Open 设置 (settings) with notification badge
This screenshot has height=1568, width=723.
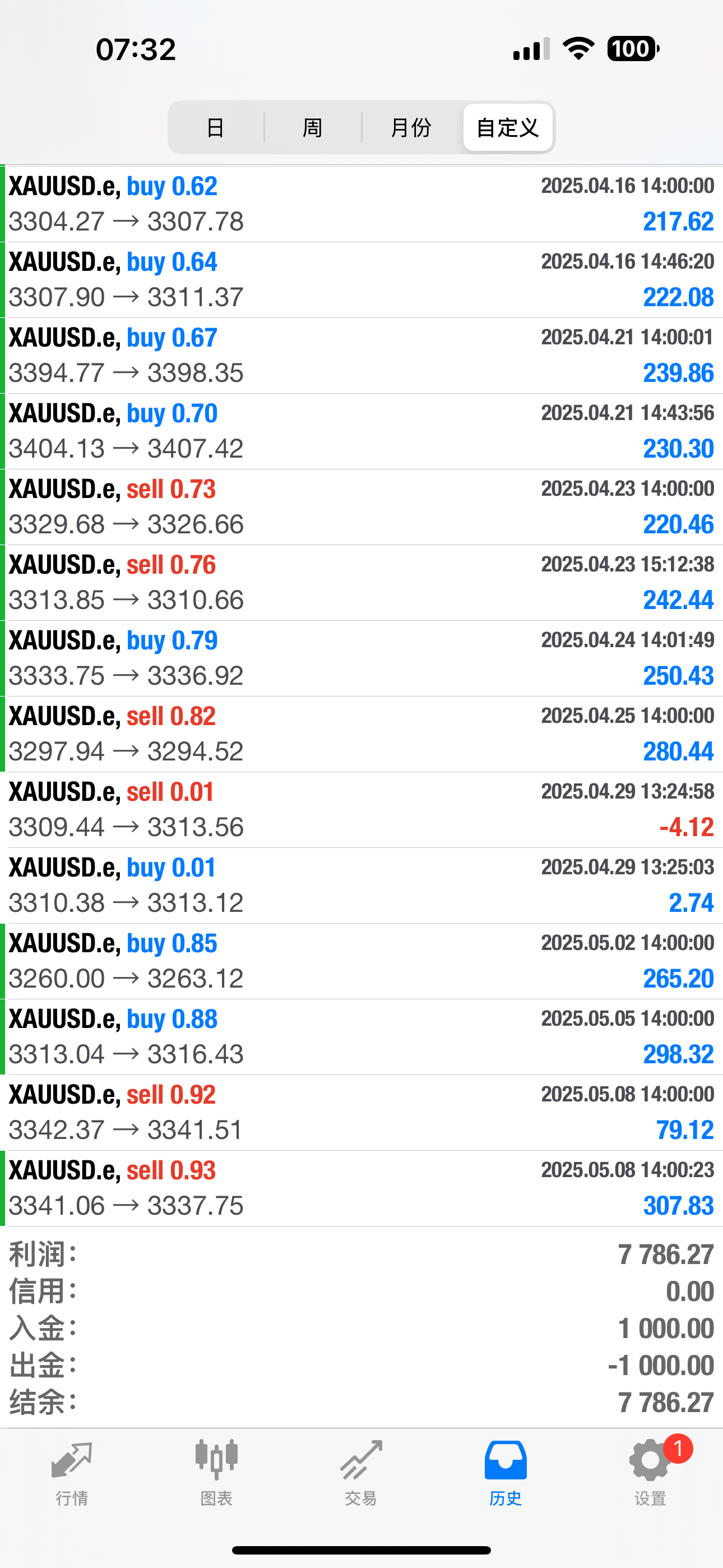click(x=650, y=1473)
